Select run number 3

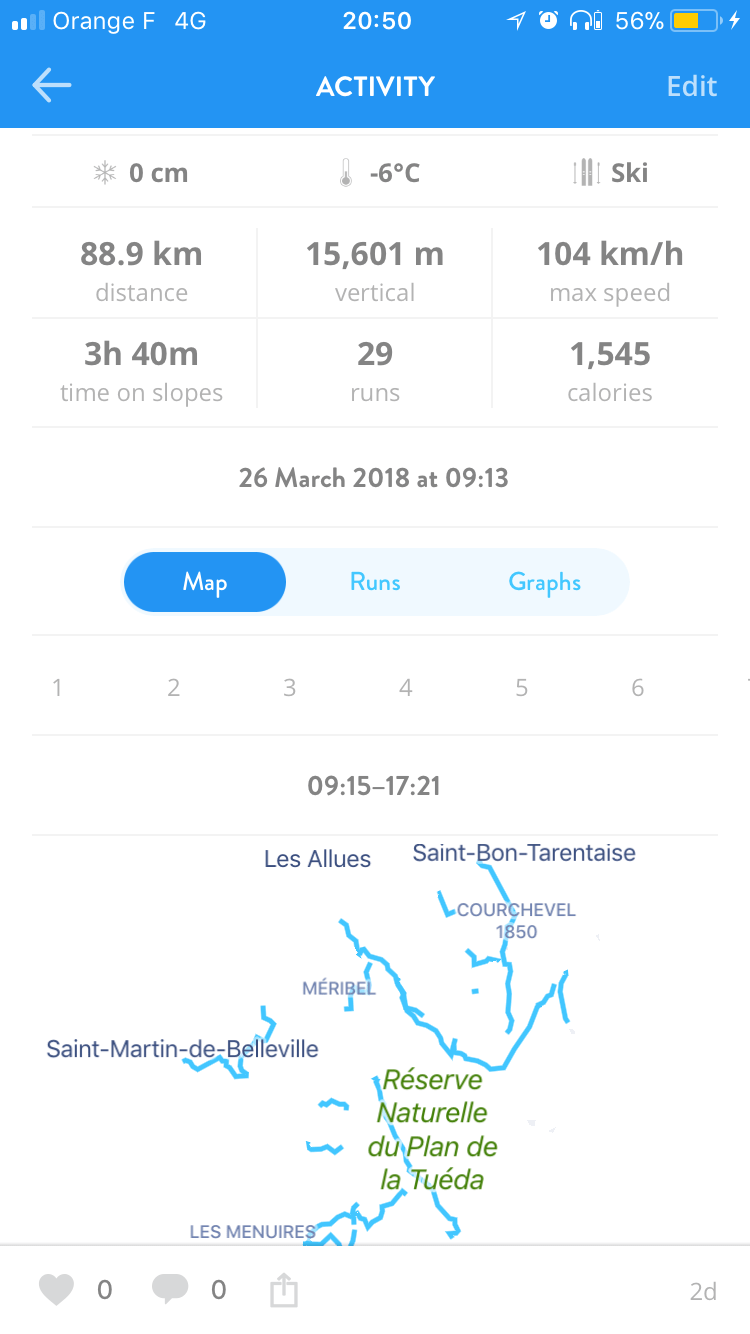point(290,688)
